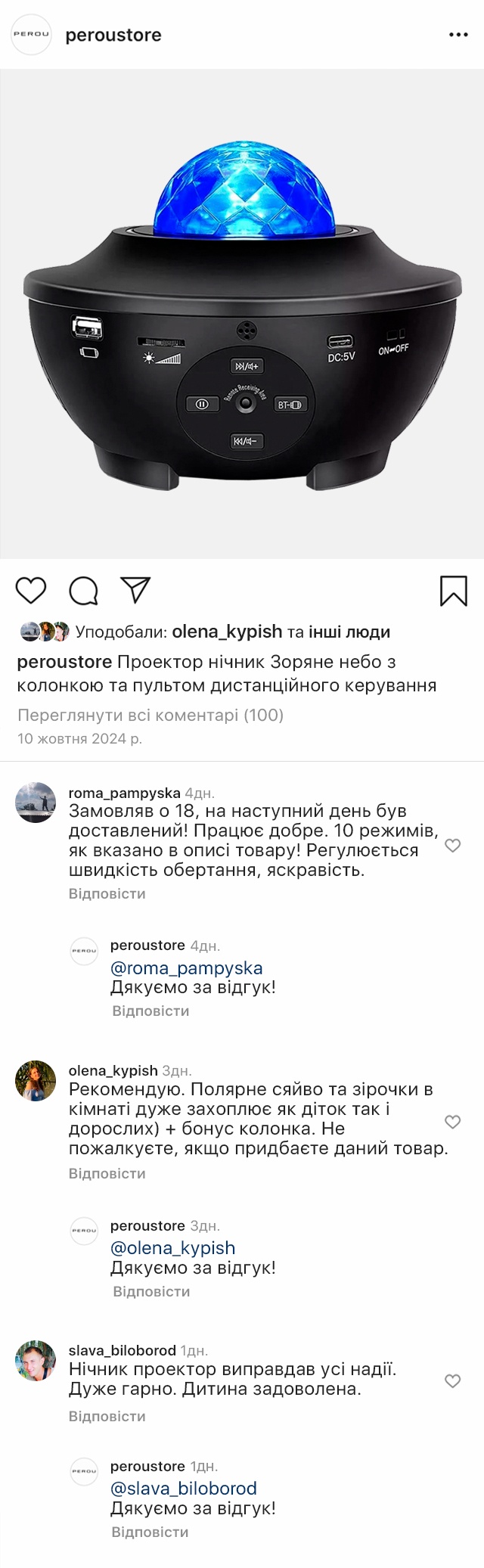The height and width of the screenshot is (1568, 484).
Task: Open comments with the speech bubble icon
Action: 83,591
